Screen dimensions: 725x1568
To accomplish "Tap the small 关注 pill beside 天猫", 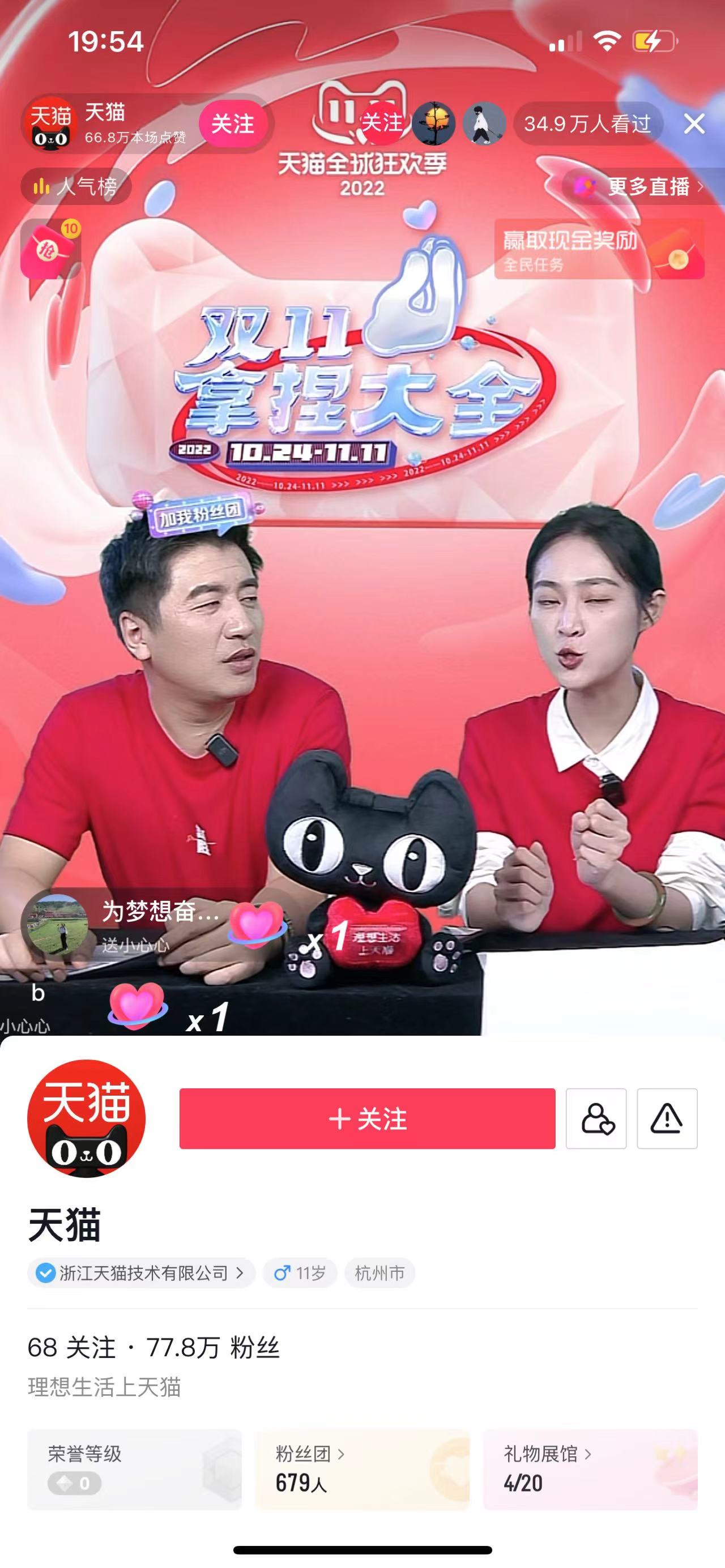I will [x=233, y=124].
